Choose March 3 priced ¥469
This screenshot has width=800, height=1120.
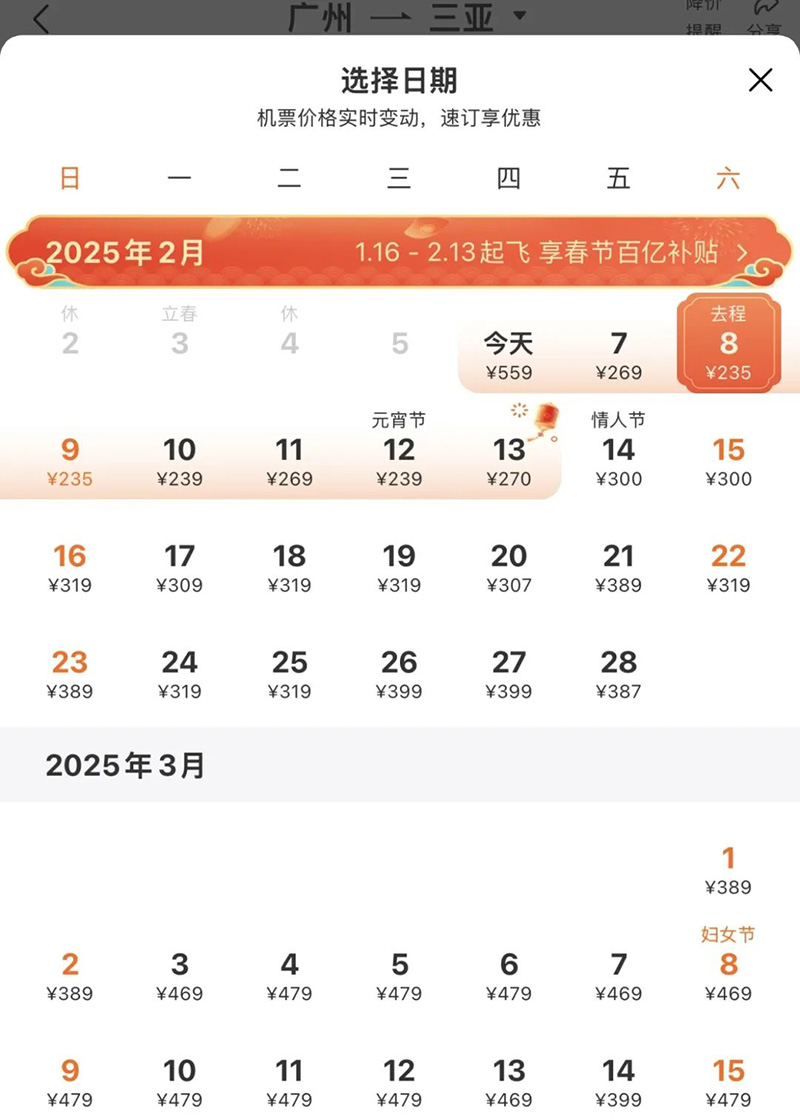[x=180, y=976]
